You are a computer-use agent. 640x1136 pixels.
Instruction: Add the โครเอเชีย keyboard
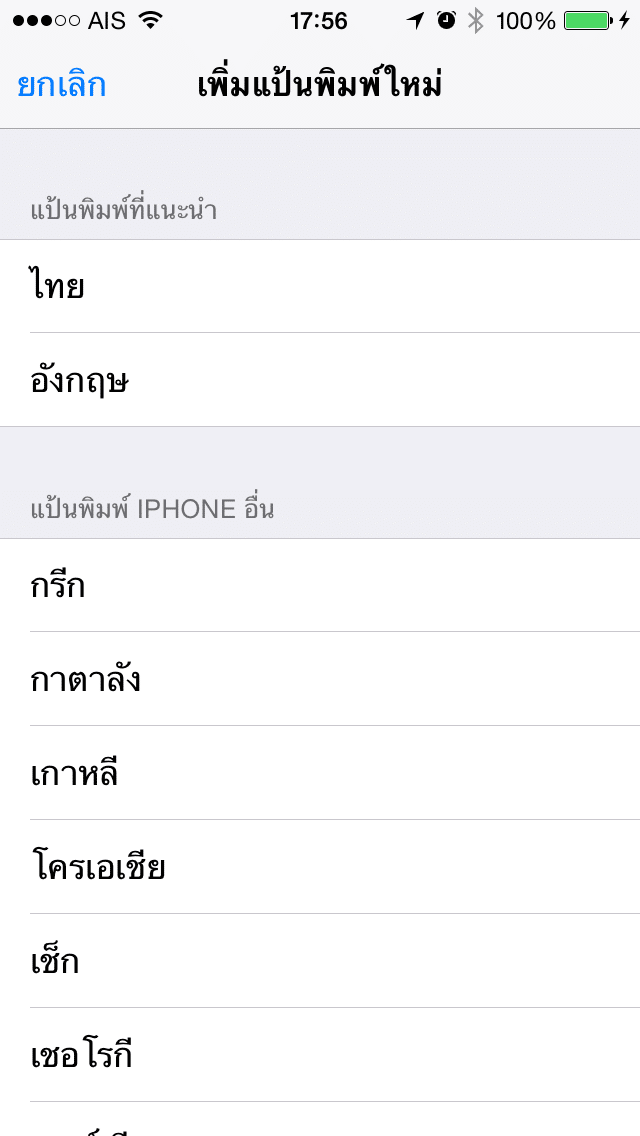pos(320,867)
